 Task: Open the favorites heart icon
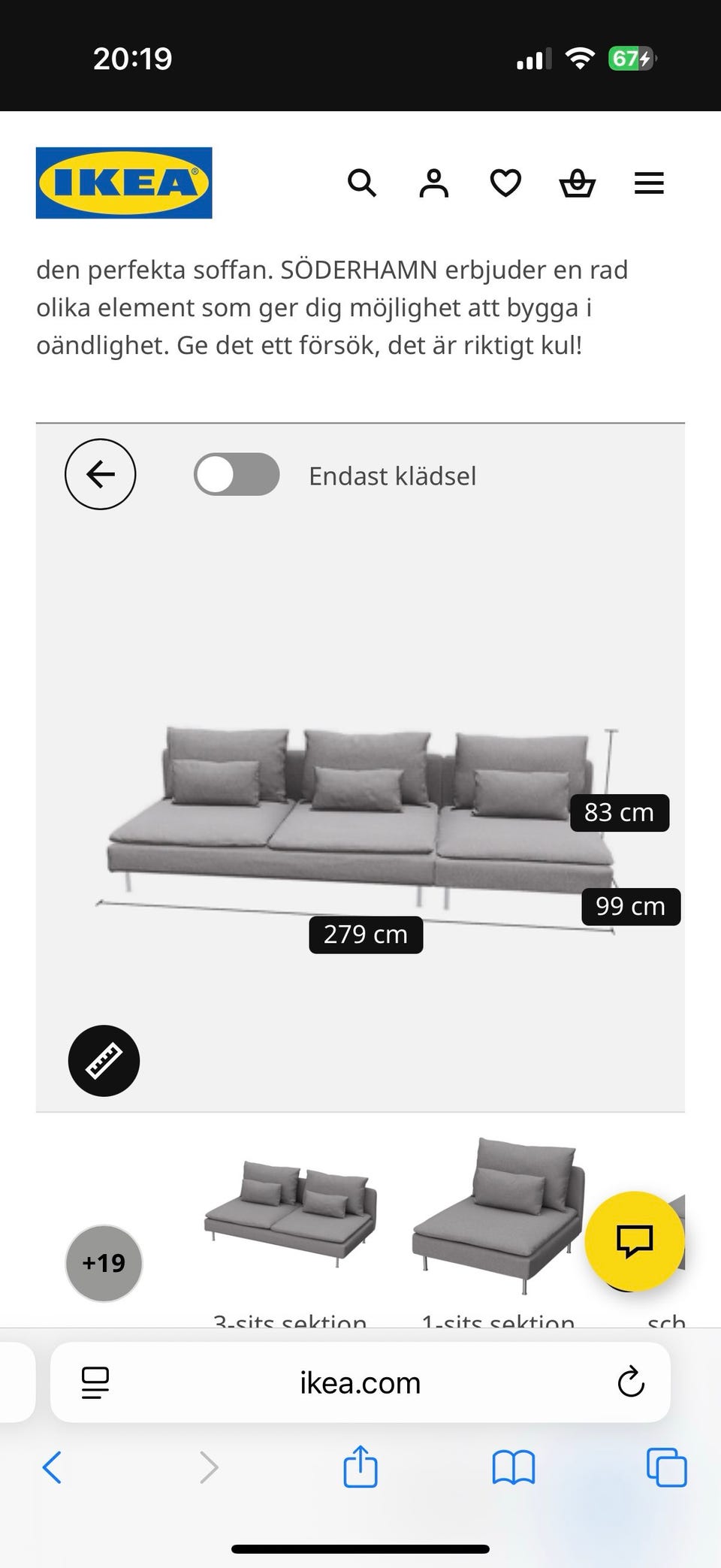coord(505,183)
